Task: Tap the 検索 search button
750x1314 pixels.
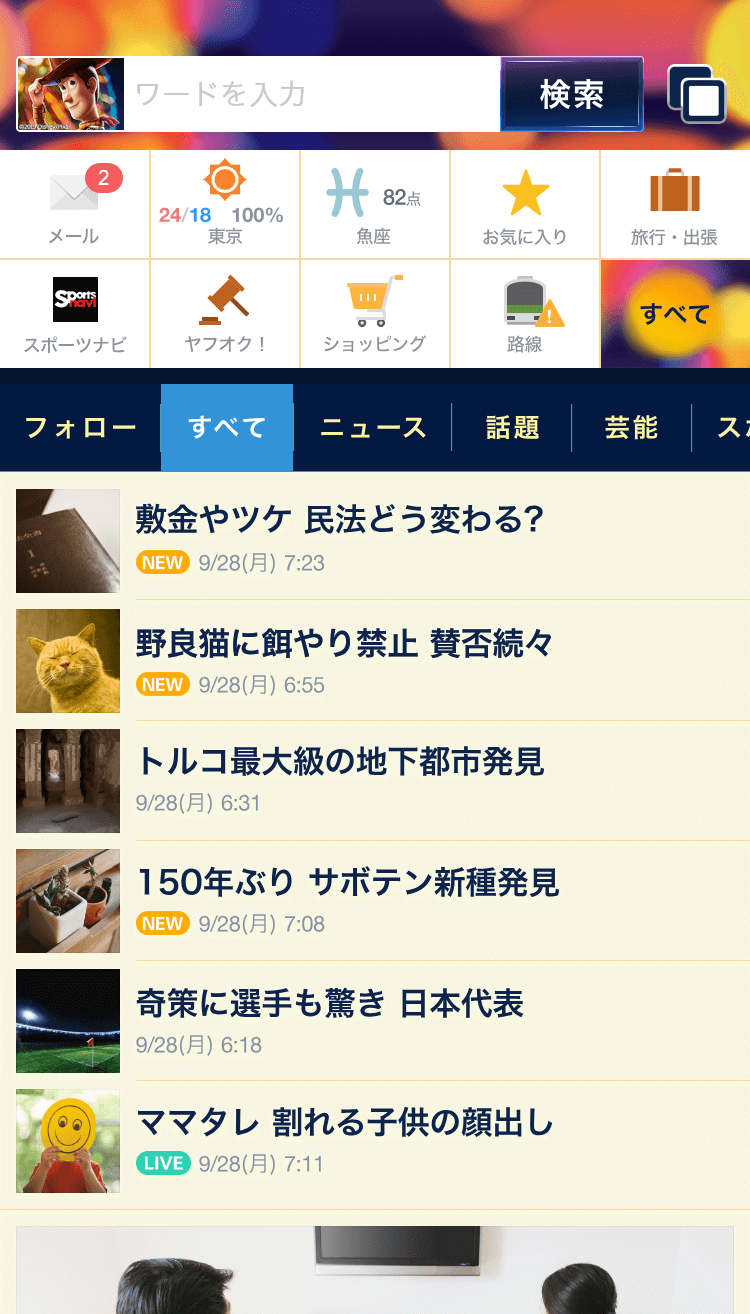Action: click(571, 95)
